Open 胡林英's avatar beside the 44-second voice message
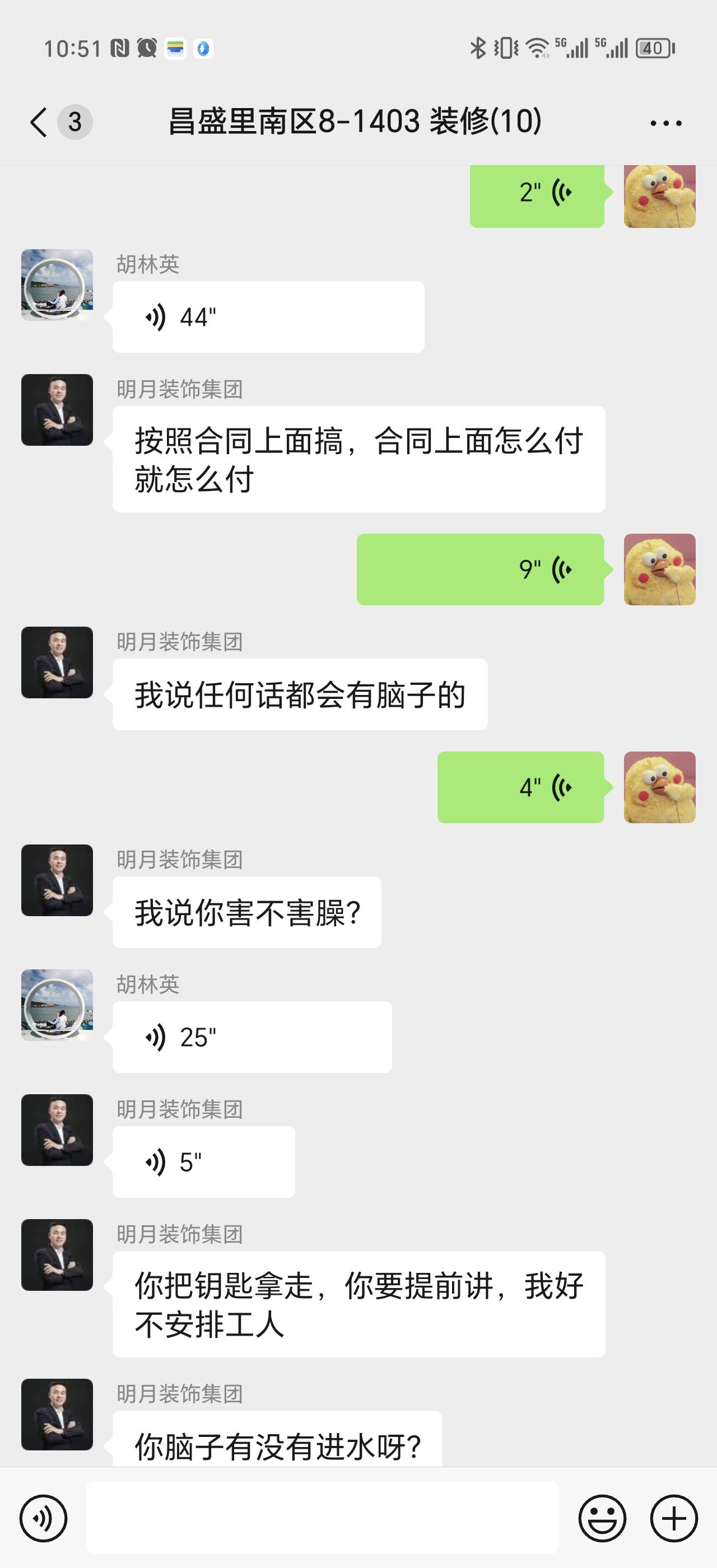 tap(57, 285)
